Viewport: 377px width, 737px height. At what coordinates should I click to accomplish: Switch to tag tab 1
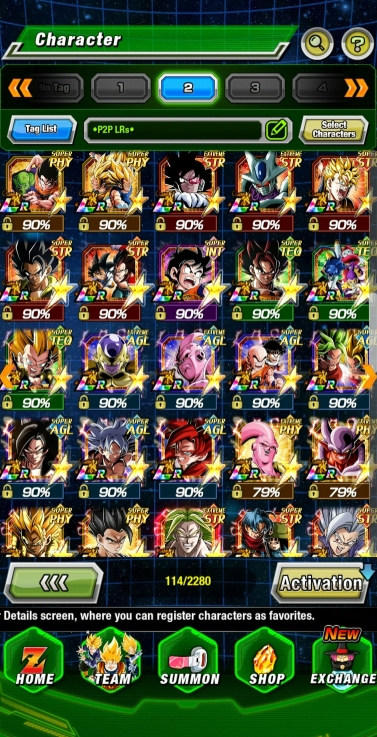121,88
